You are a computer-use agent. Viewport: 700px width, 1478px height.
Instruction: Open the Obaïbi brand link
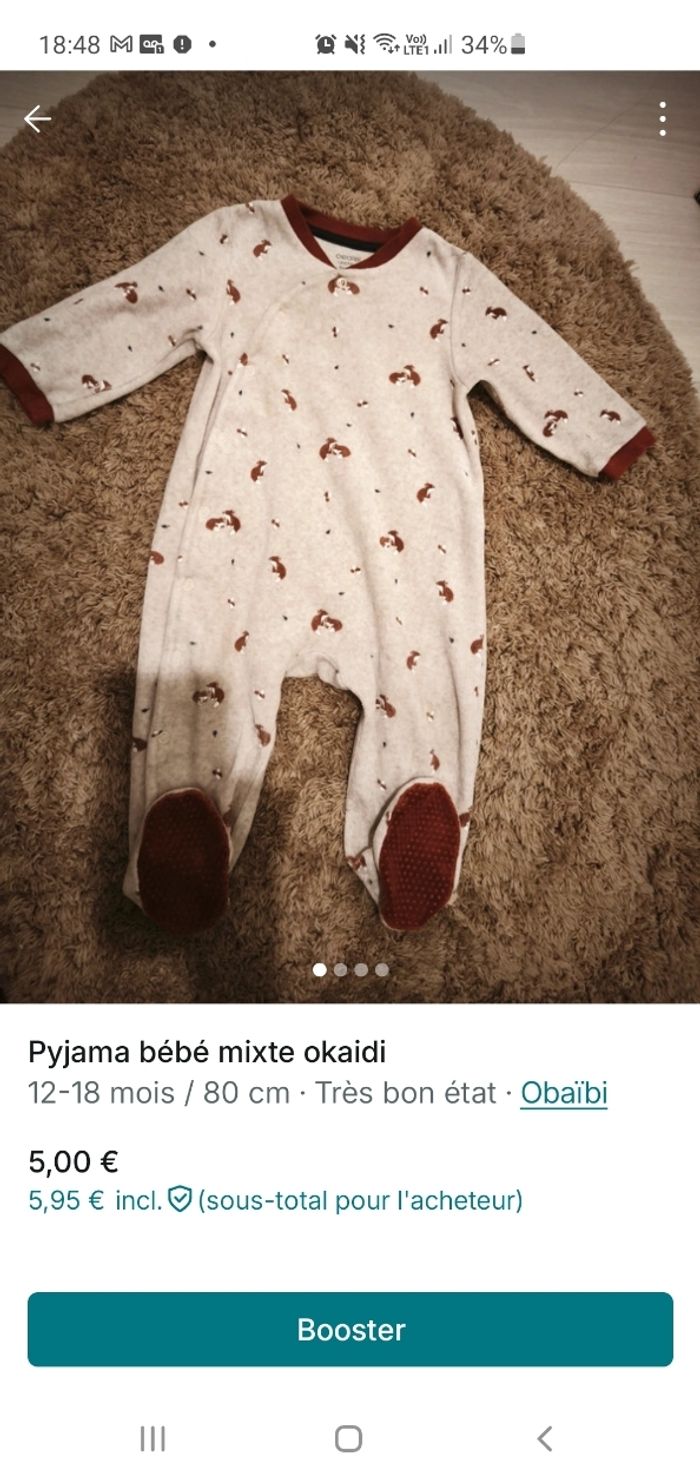click(564, 1093)
